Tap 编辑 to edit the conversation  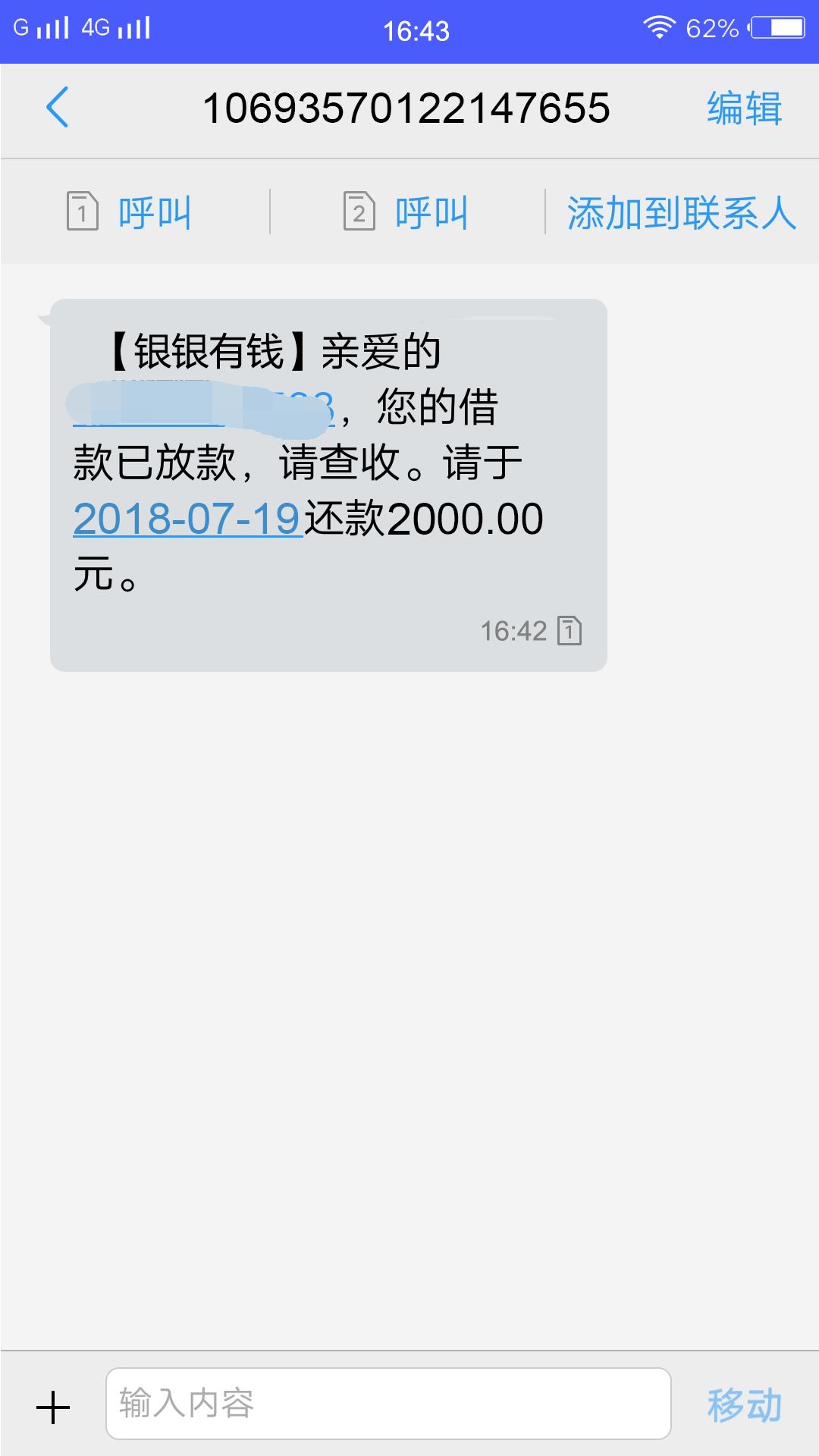point(744,108)
